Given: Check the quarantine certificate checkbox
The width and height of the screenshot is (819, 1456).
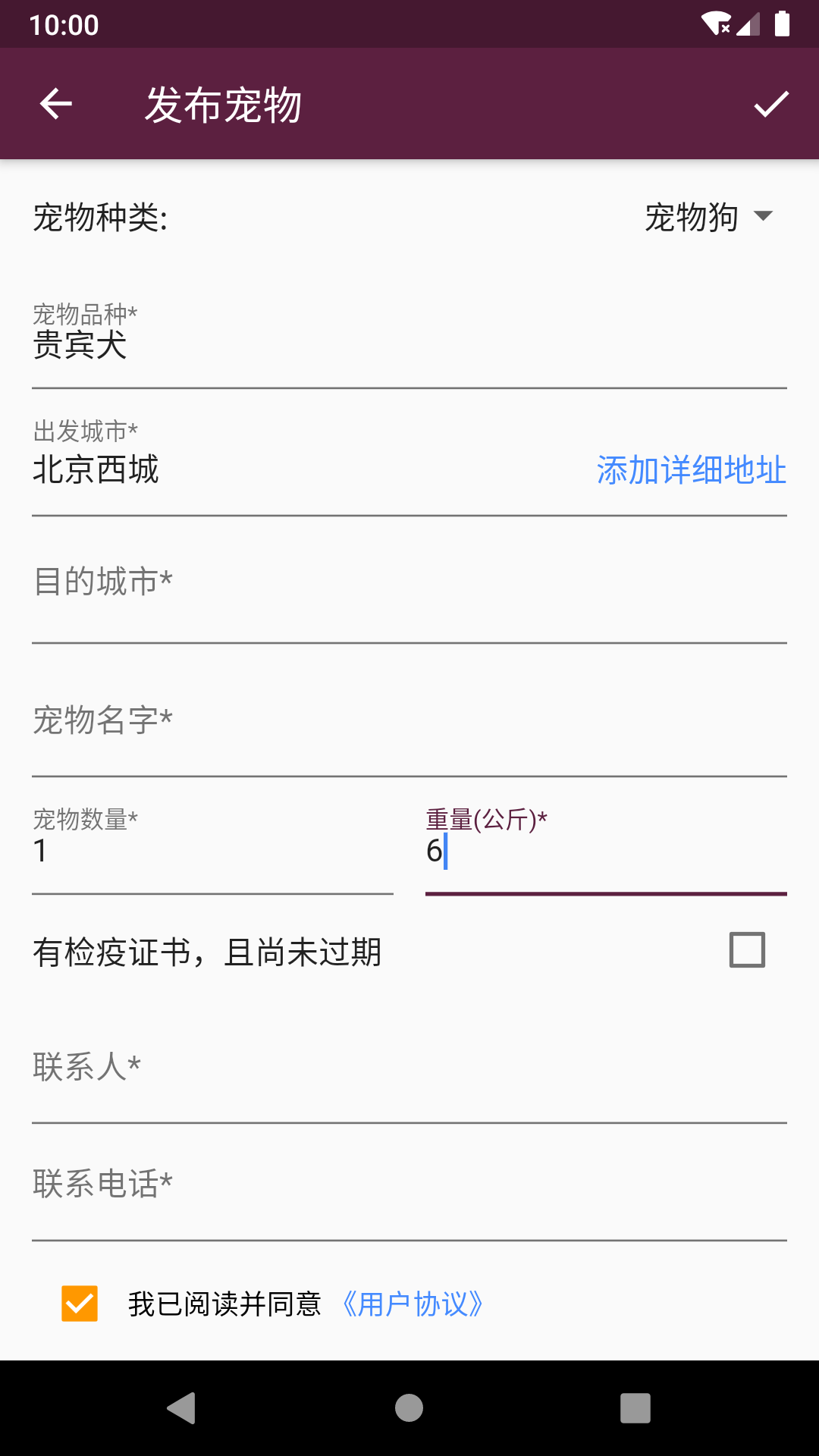Looking at the screenshot, I should pyautogui.click(x=747, y=950).
